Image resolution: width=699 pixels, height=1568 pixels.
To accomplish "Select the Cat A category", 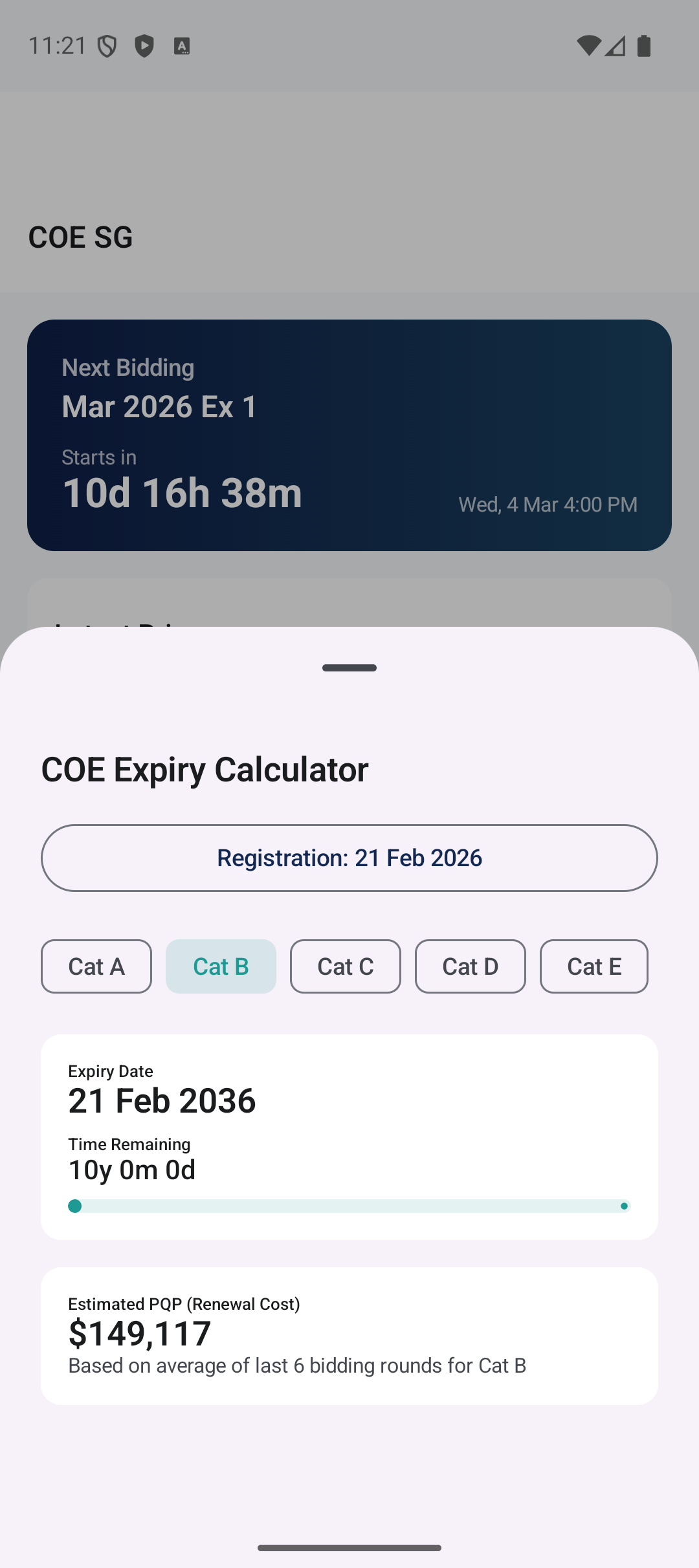I will (x=96, y=966).
